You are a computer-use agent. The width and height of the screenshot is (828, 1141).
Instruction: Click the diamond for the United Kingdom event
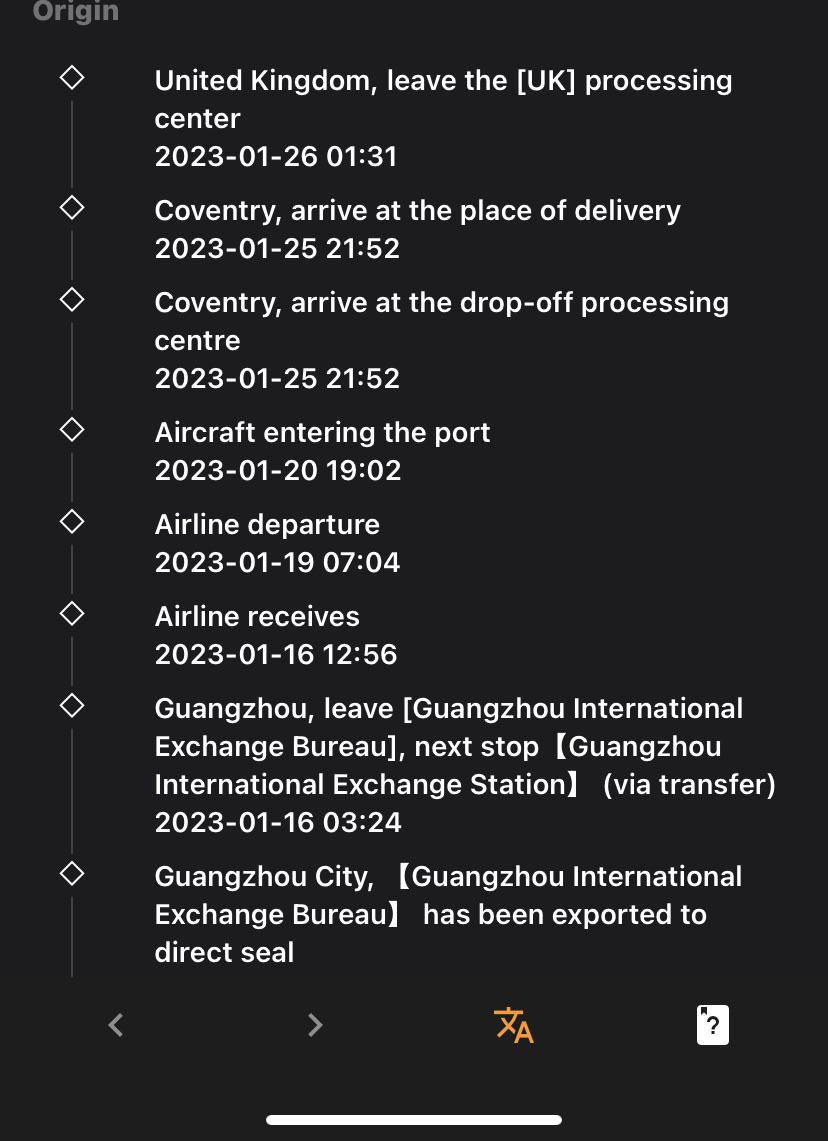(x=72, y=77)
